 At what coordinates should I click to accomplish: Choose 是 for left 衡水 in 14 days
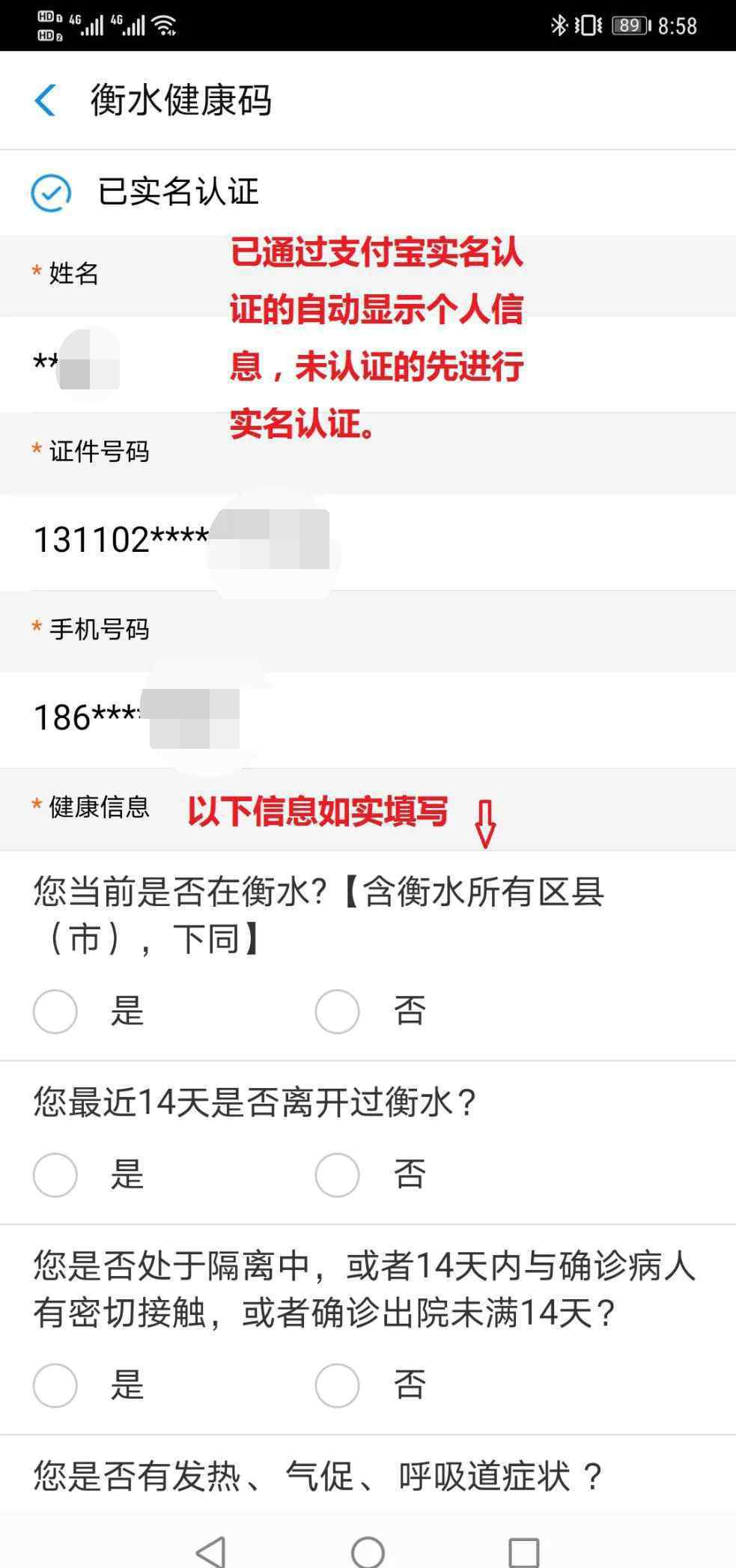(55, 1174)
